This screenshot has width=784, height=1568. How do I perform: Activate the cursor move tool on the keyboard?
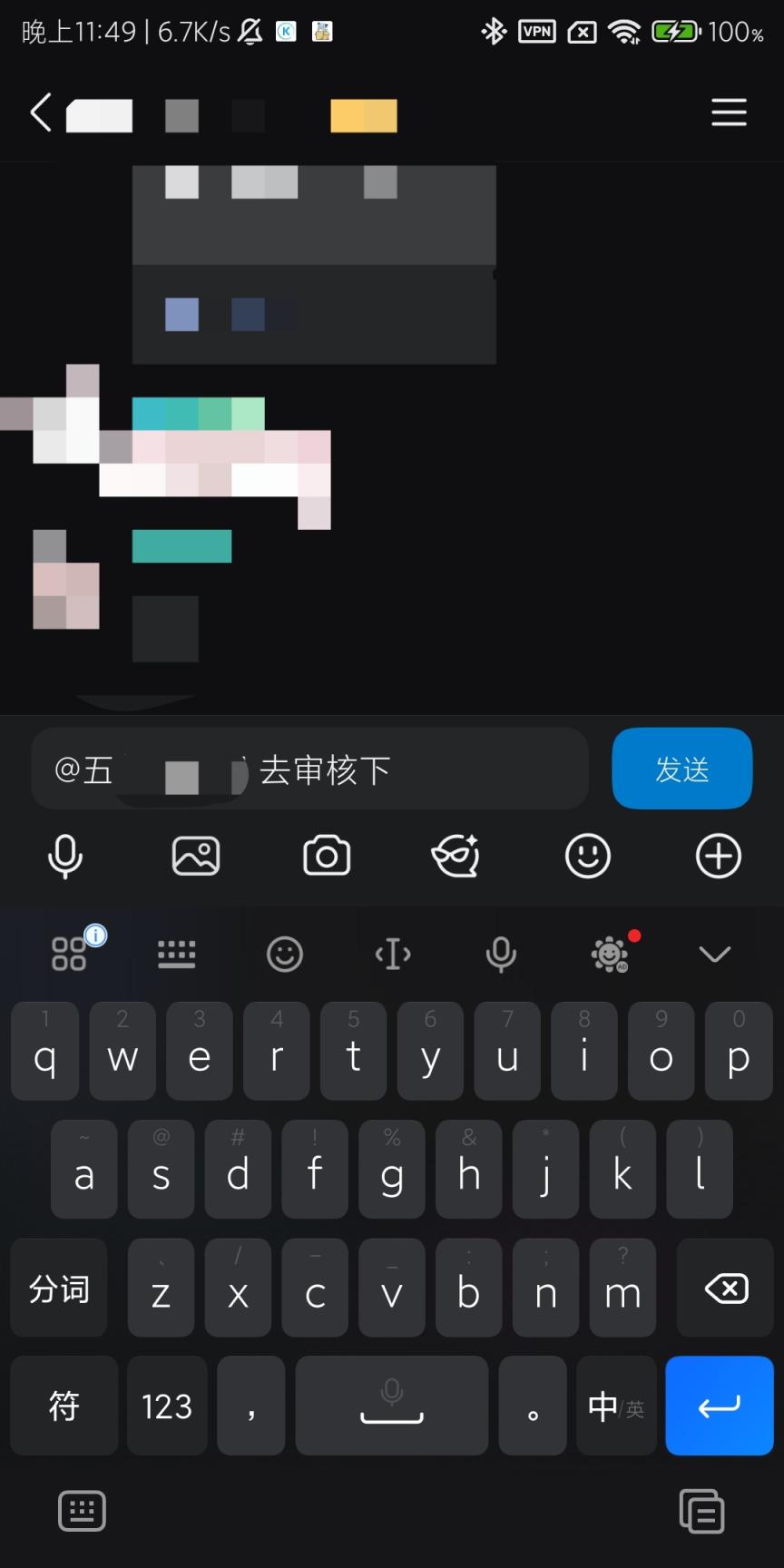tap(393, 954)
